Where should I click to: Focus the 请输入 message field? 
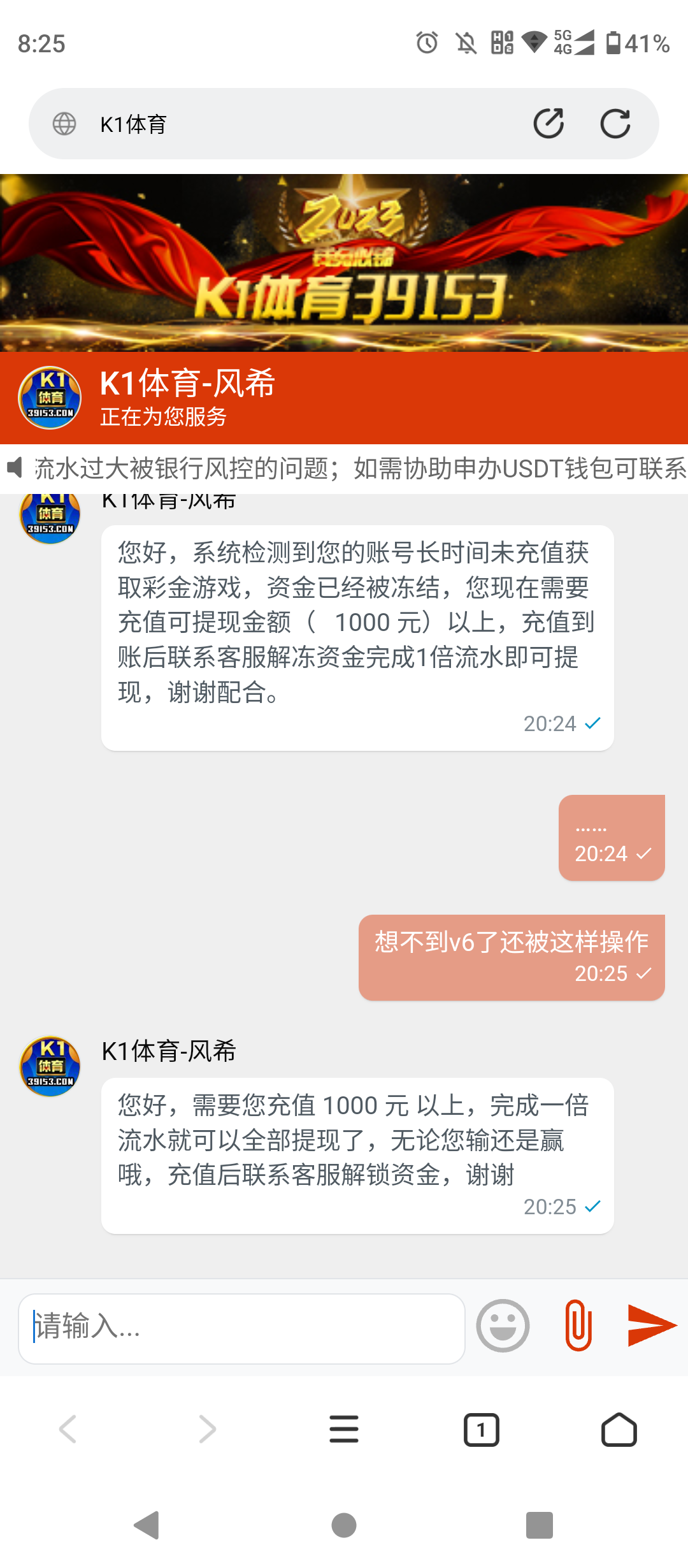(x=242, y=1328)
